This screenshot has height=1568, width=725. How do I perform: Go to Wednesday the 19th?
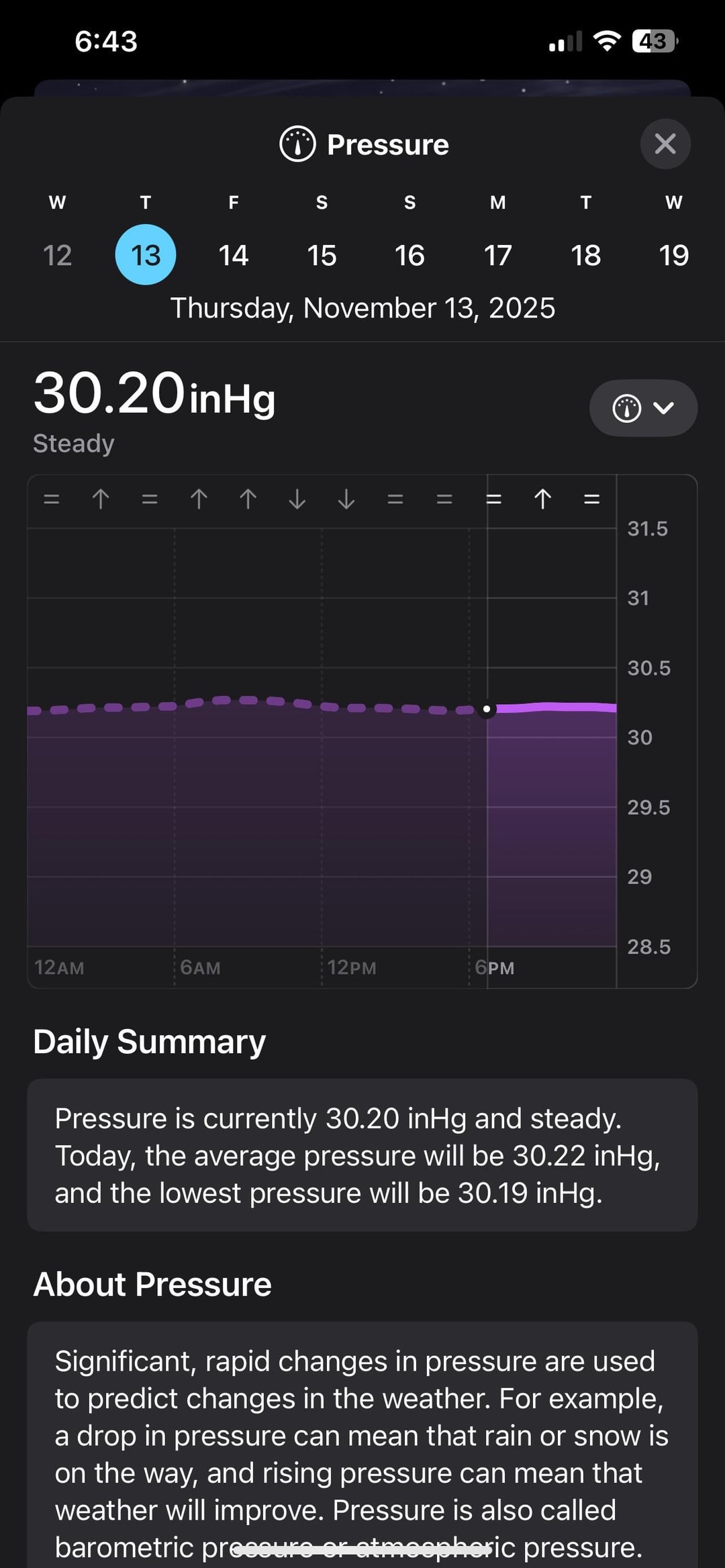coord(673,255)
